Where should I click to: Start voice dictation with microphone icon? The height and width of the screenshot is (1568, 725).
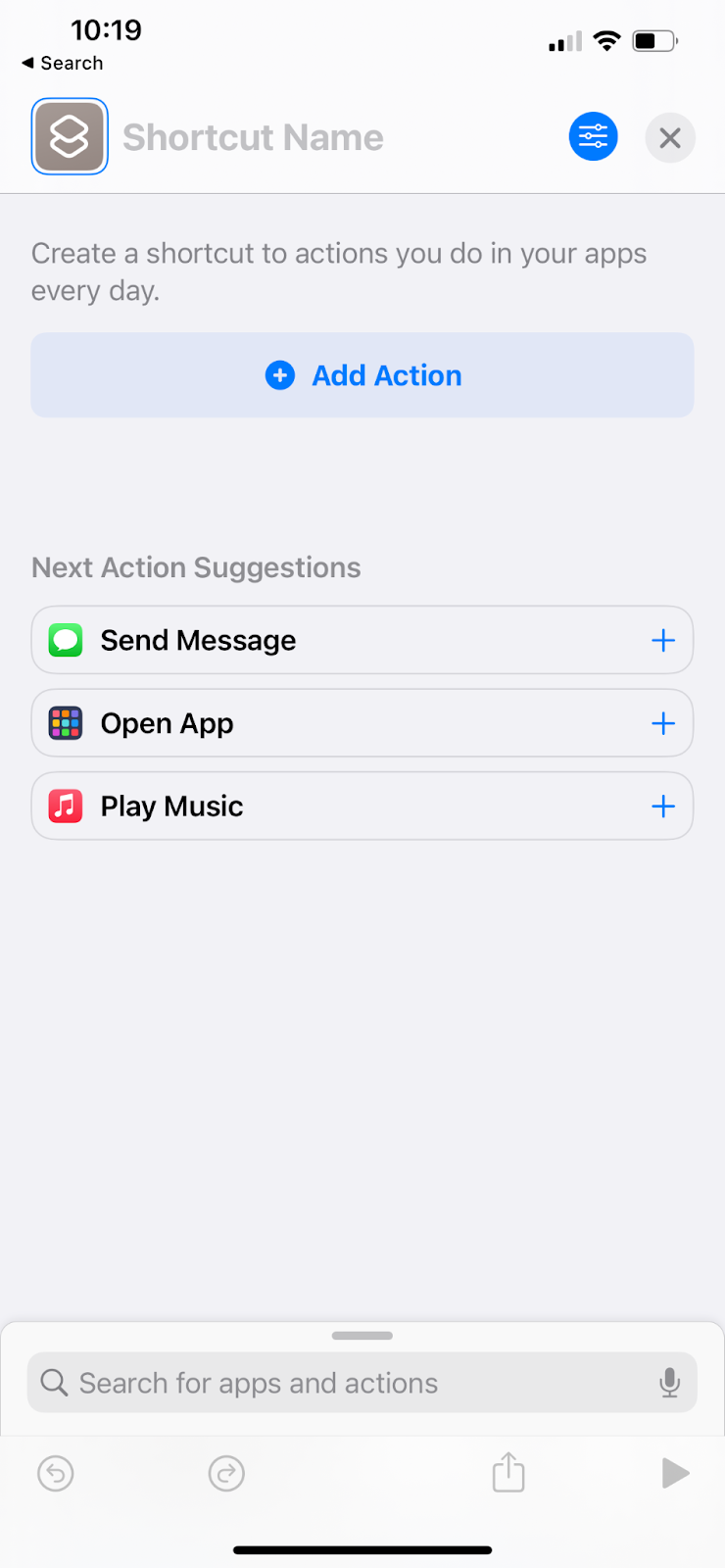[670, 1383]
